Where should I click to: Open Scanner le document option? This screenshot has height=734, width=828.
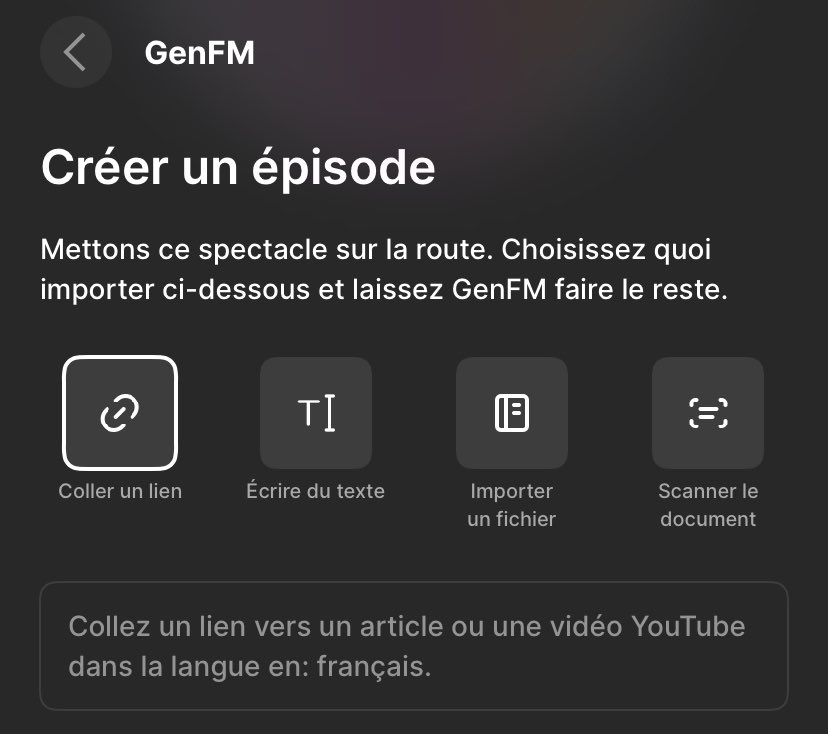(708, 413)
